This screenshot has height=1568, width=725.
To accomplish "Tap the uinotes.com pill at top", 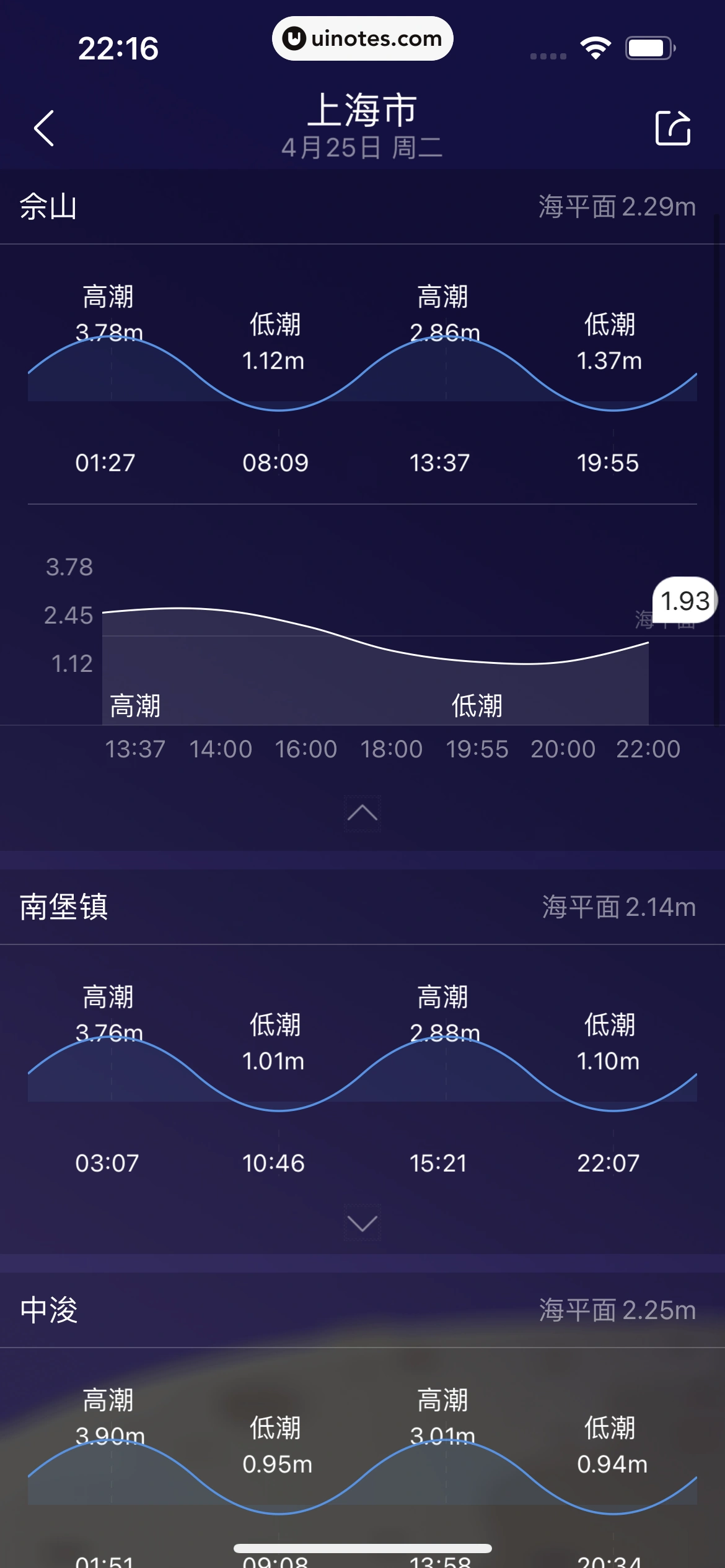I will [362, 38].
